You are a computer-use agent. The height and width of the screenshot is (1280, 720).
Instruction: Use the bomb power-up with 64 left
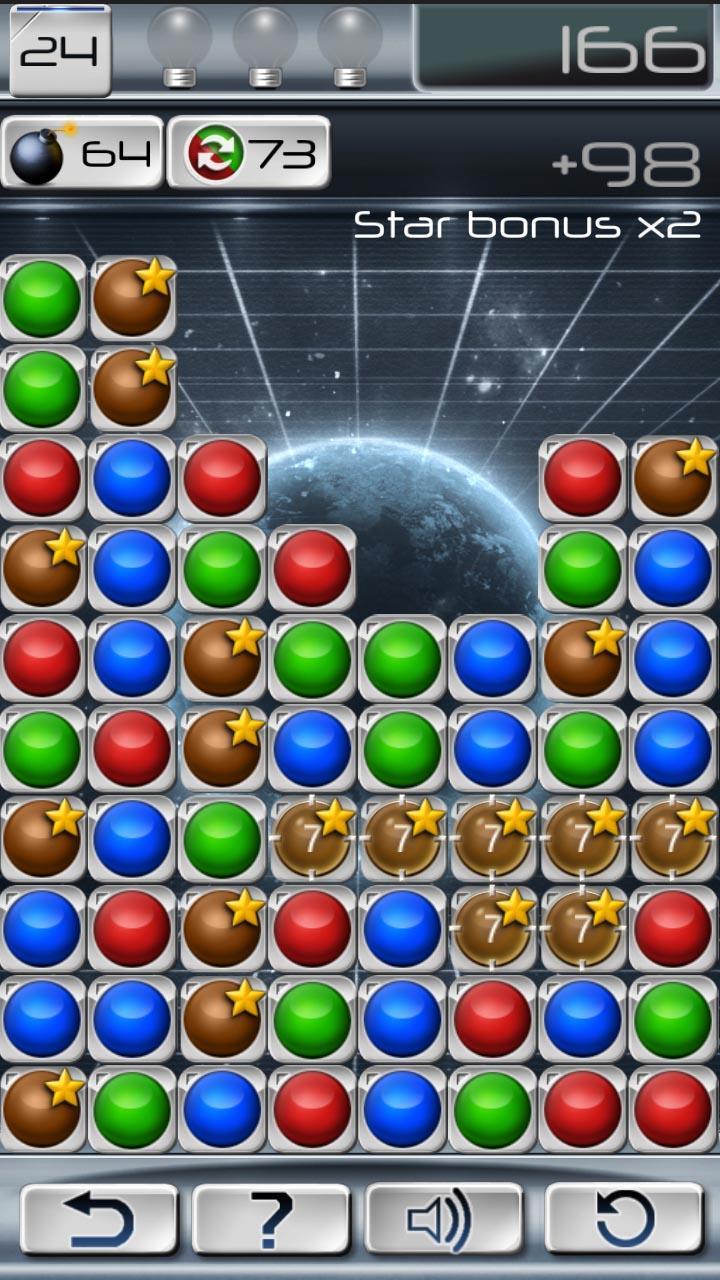click(82, 153)
